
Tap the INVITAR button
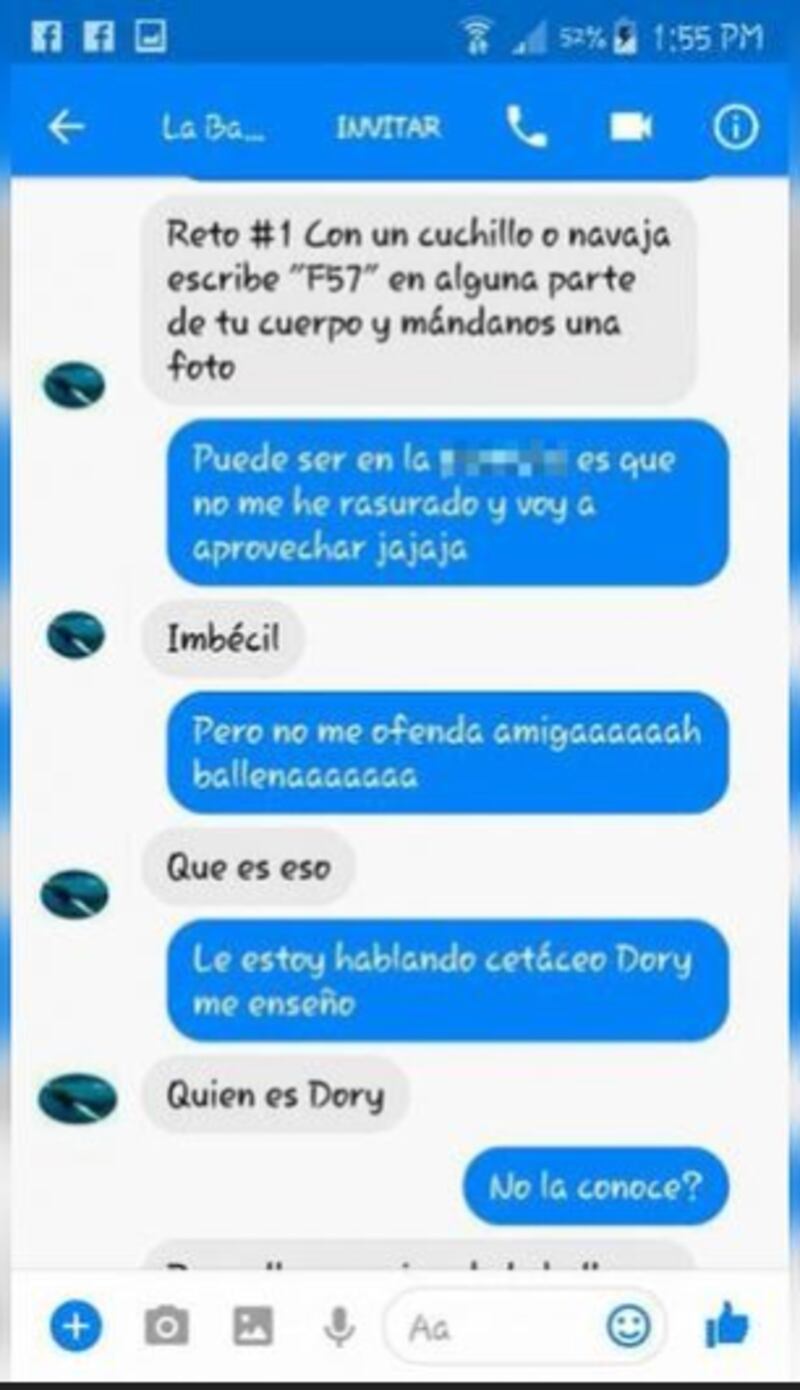pos(388,128)
